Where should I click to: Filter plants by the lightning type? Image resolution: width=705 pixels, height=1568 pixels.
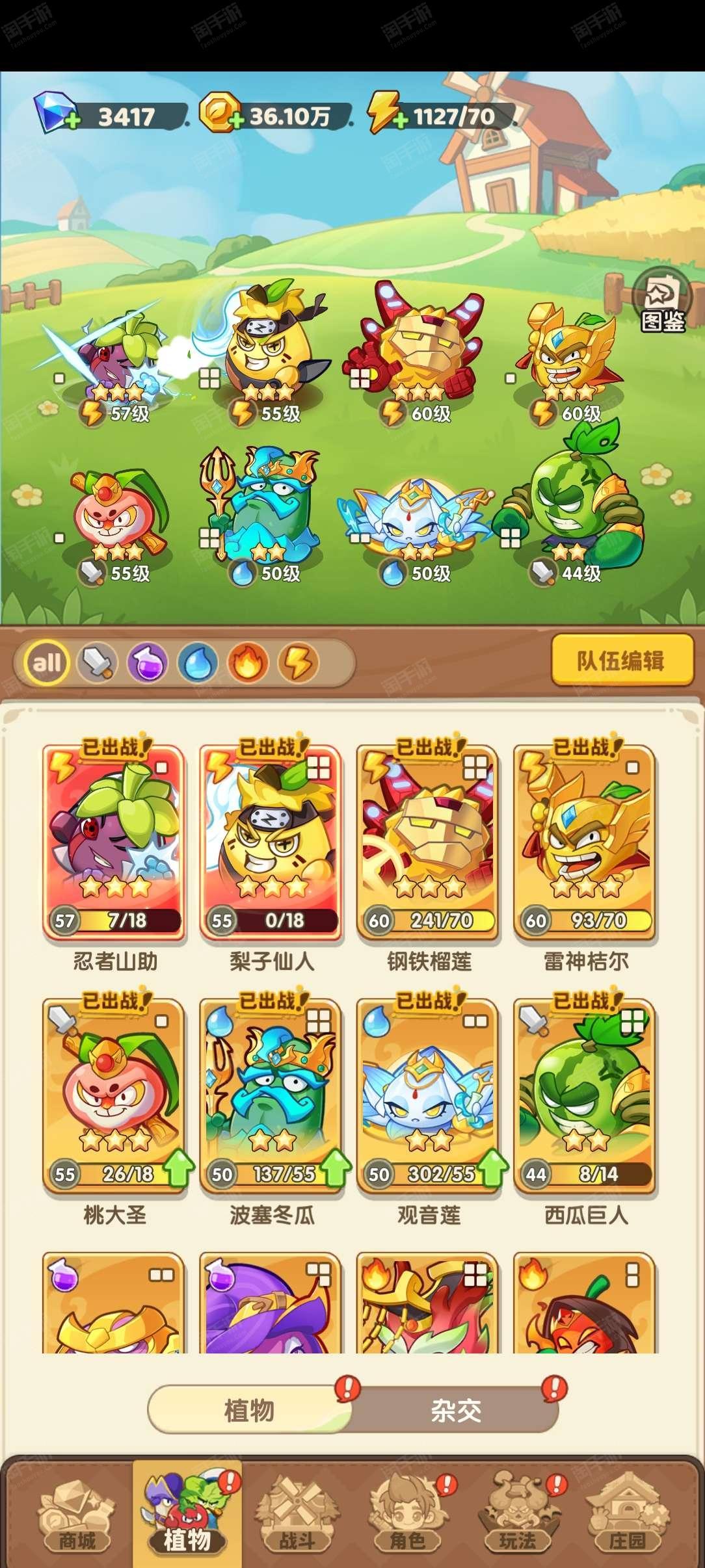click(x=299, y=663)
